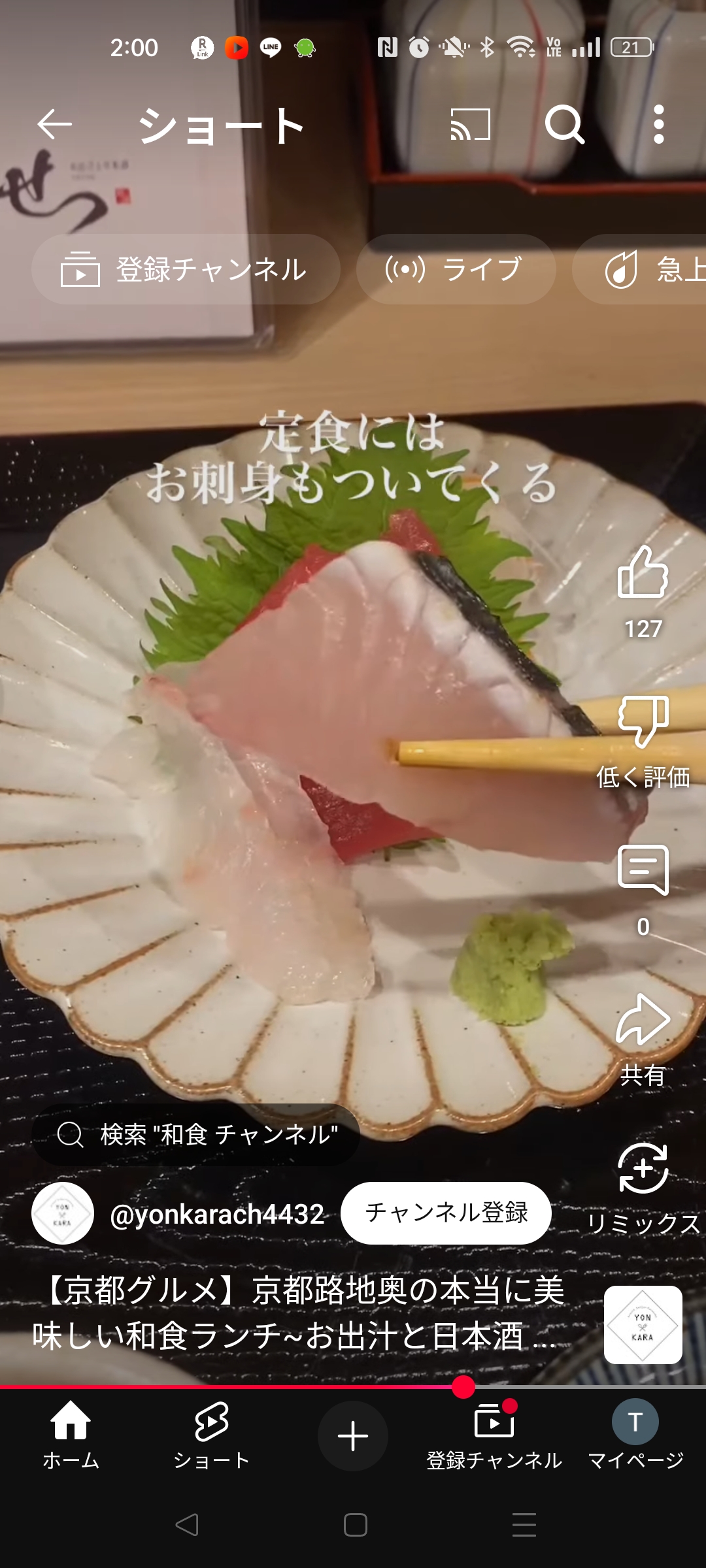Open the cast to device icon
Image resolution: width=706 pixels, height=1568 pixels.
point(470,124)
